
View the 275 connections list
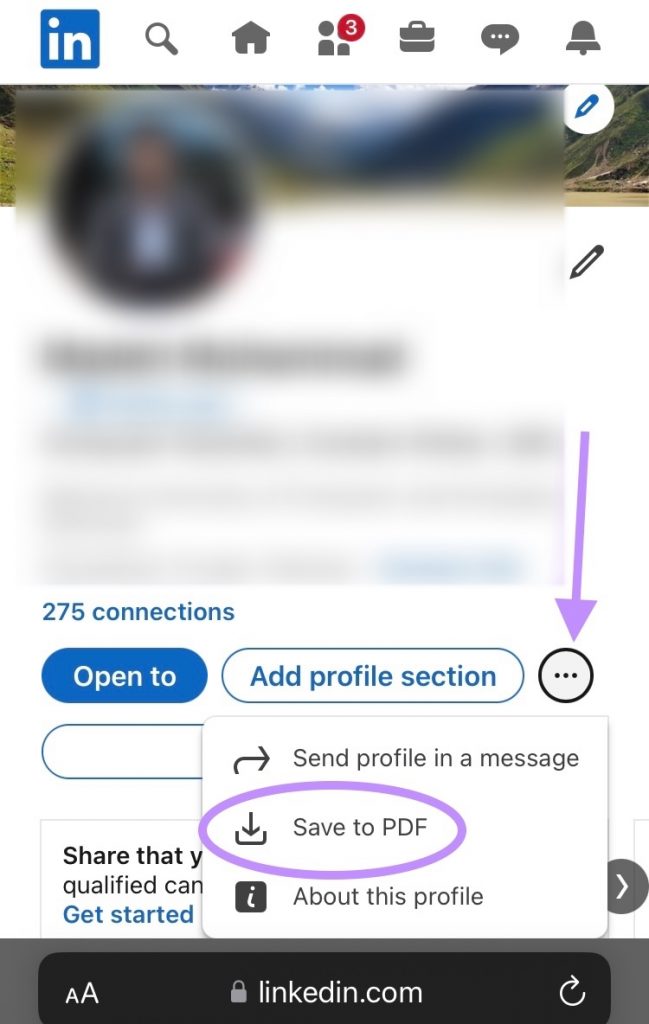point(138,612)
